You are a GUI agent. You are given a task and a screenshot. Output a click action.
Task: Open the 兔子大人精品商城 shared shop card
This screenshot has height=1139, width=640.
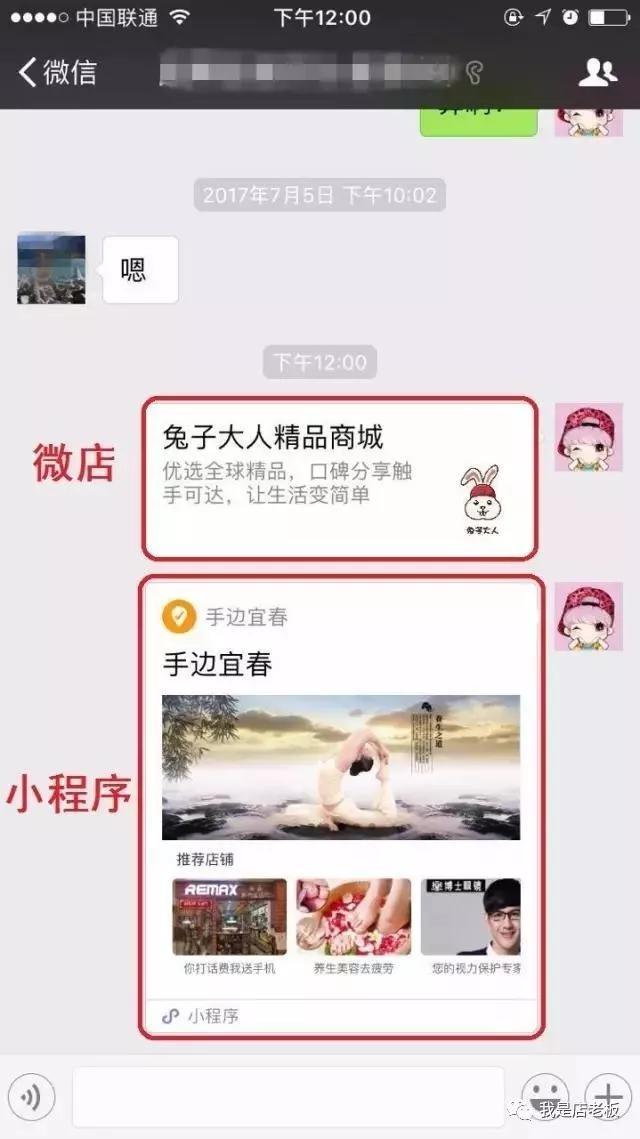tap(340, 478)
